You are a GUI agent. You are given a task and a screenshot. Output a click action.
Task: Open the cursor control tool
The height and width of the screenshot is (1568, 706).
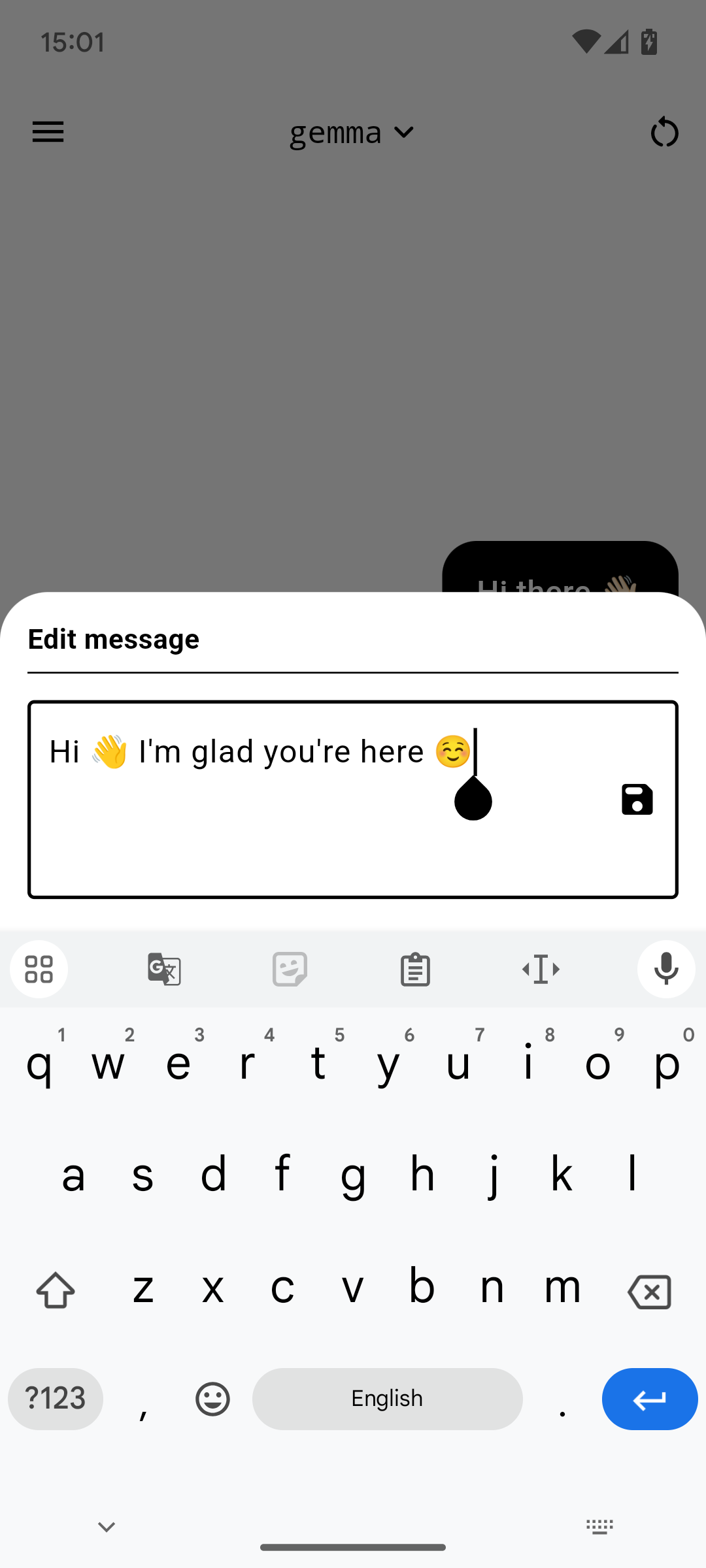coord(541,969)
